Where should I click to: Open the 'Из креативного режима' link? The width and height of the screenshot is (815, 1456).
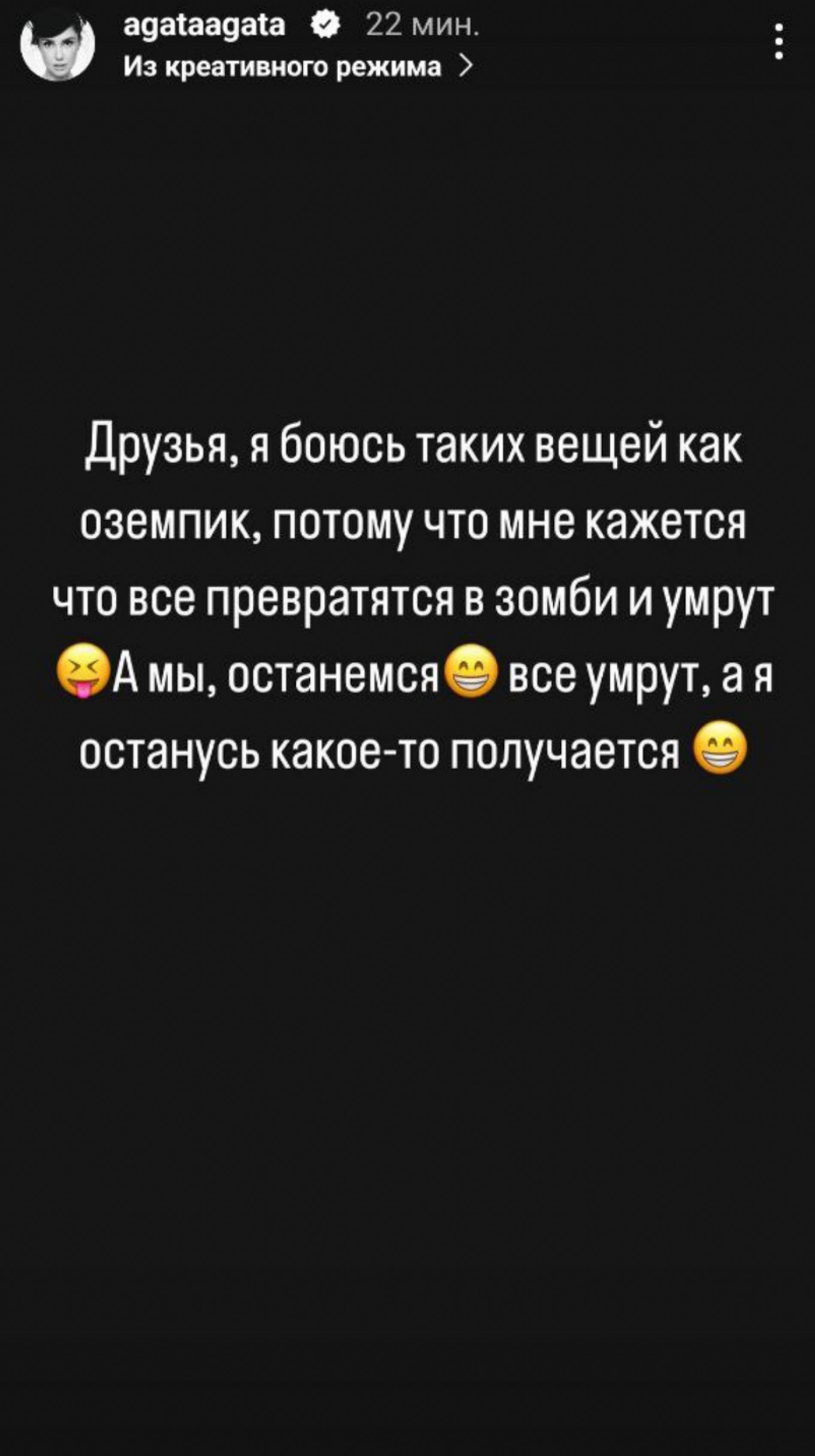point(297,67)
